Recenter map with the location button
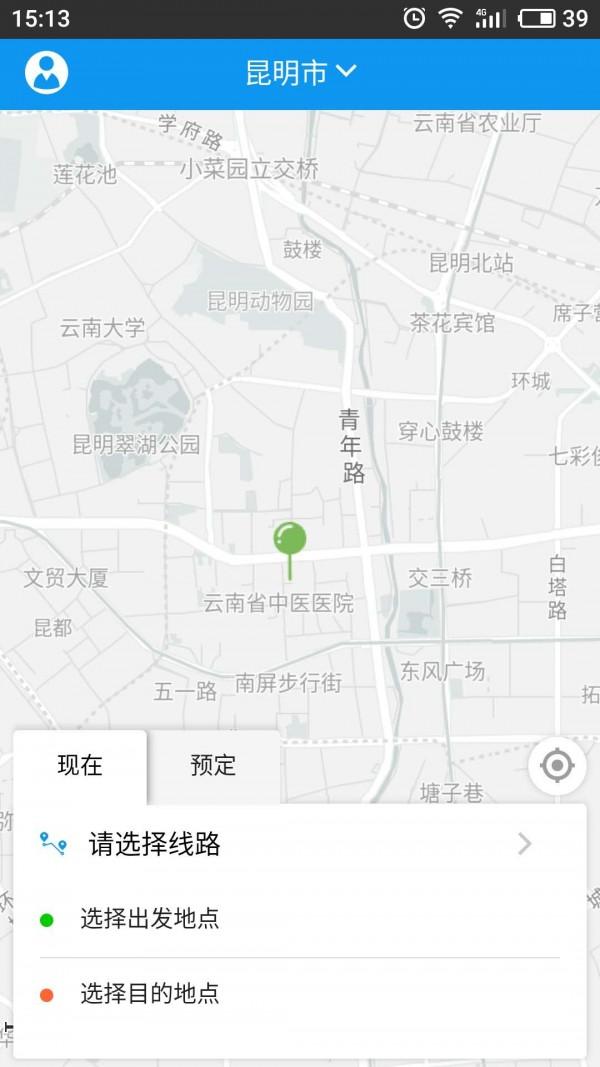This screenshot has width=600, height=1067. [557, 766]
